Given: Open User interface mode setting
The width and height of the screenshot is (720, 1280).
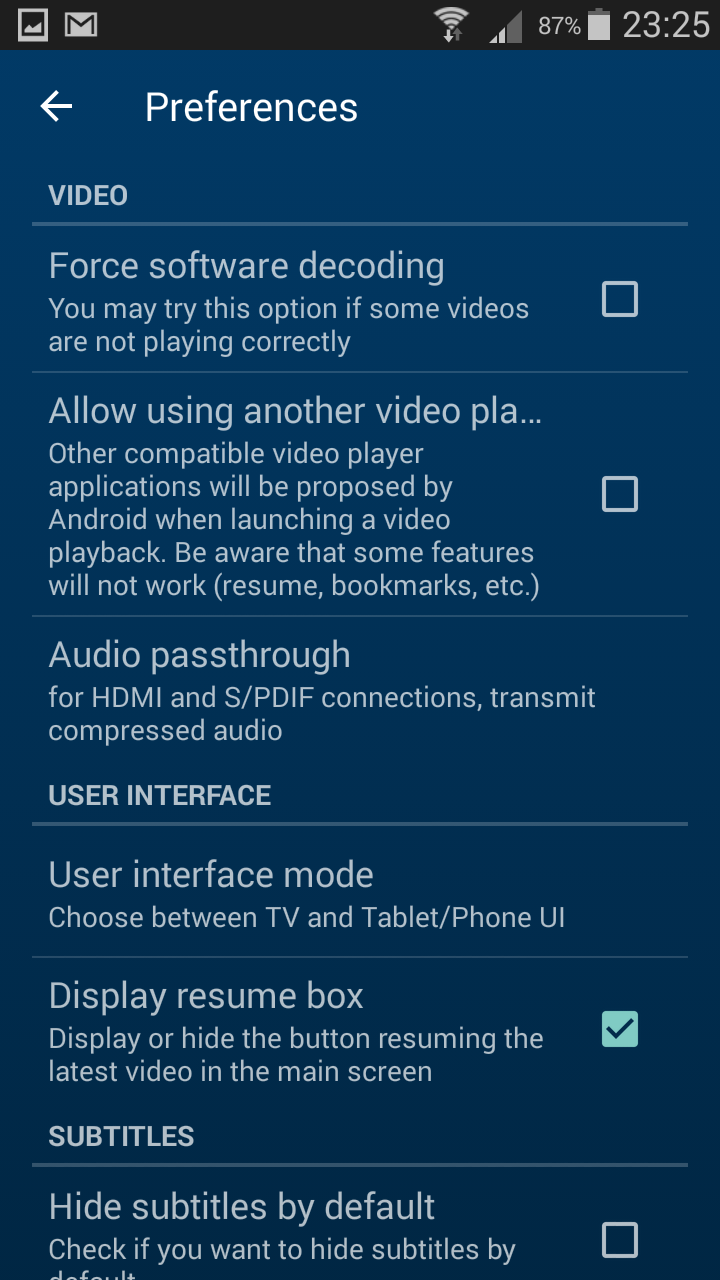Looking at the screenshot, I should [360, 892].
